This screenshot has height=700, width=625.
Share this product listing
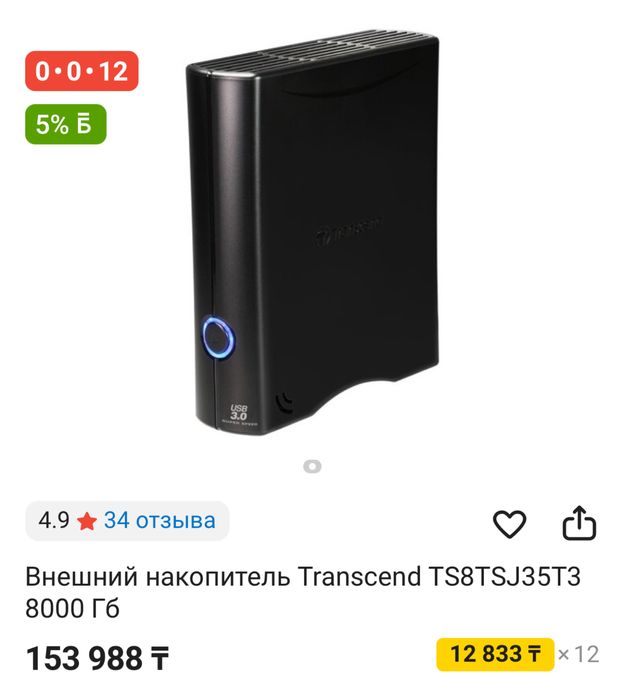[x=579, y=522]
